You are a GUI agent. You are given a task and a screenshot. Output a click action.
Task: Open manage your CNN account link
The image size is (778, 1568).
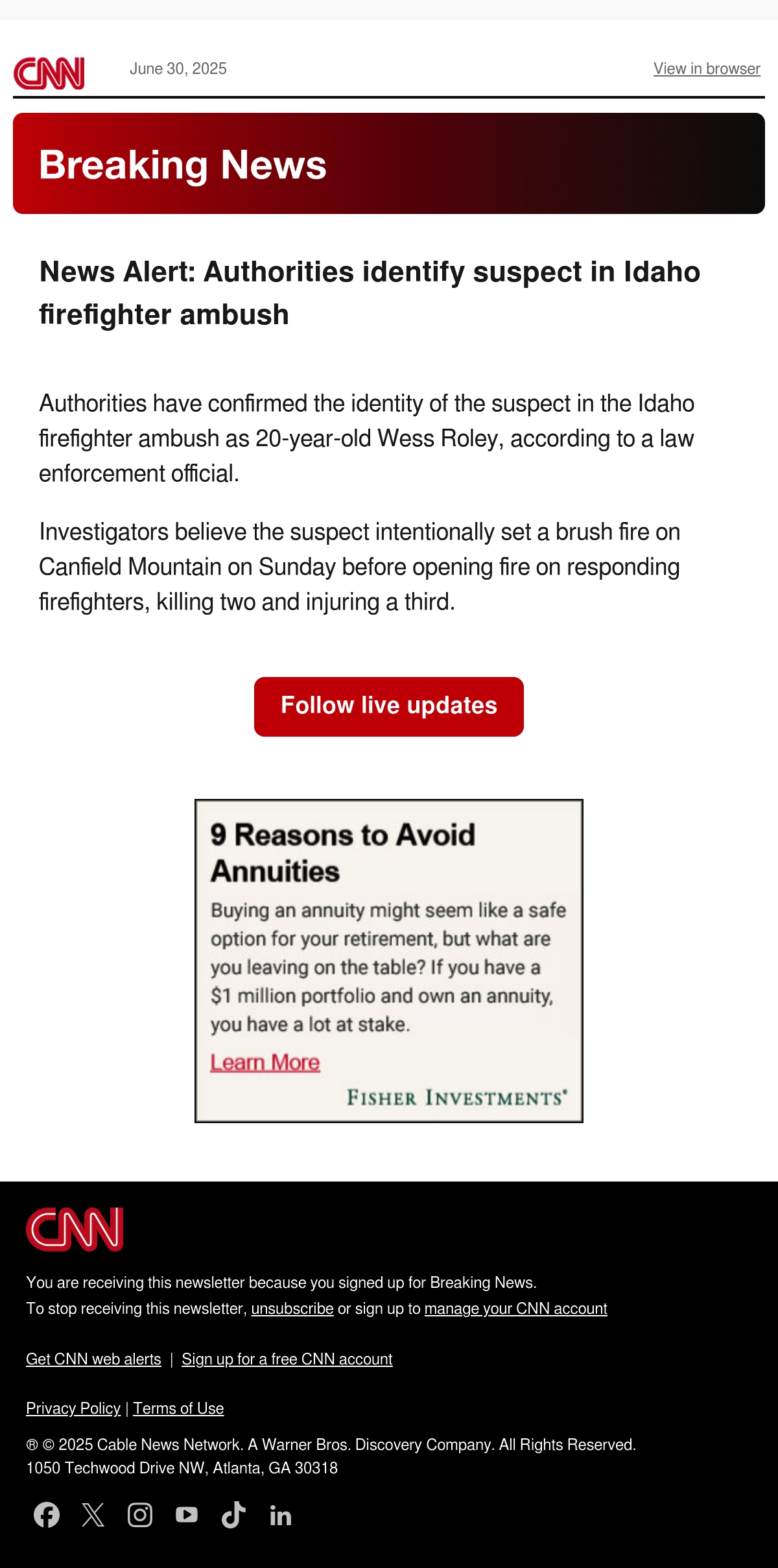pos(515,1309)
